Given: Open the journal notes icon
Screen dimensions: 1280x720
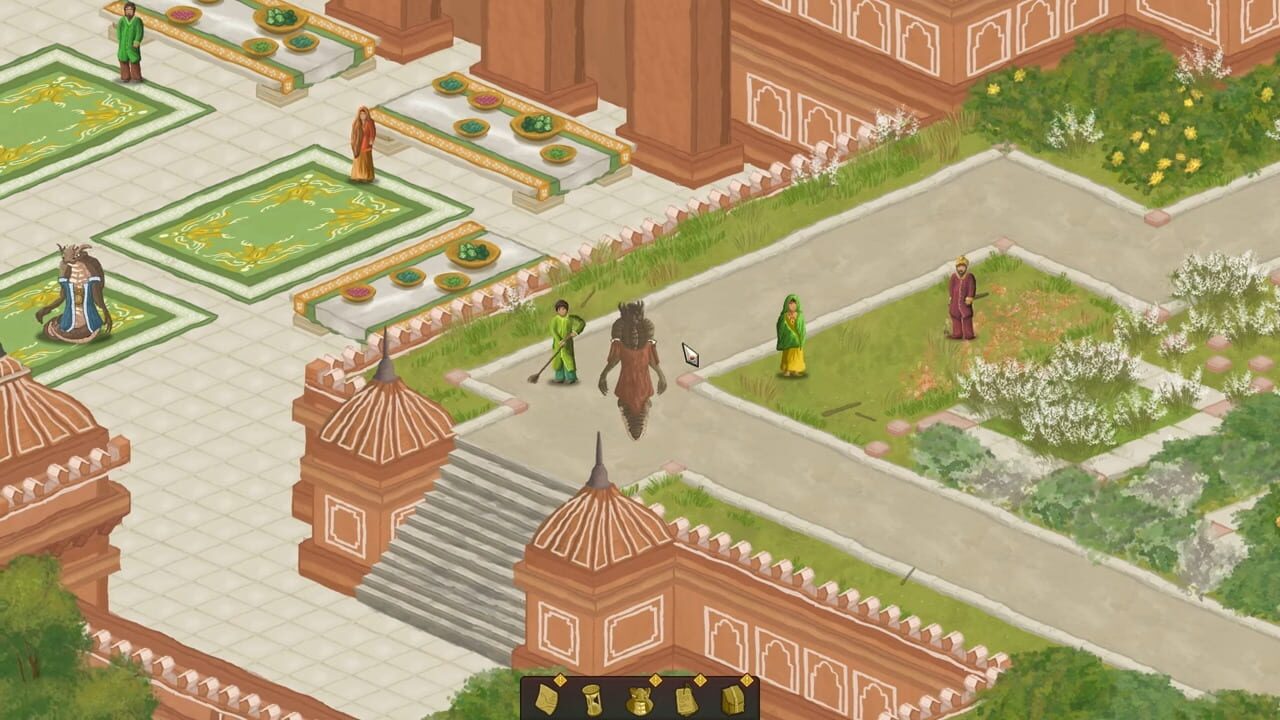Looking at the screenshot, I should tap(686, 699).
